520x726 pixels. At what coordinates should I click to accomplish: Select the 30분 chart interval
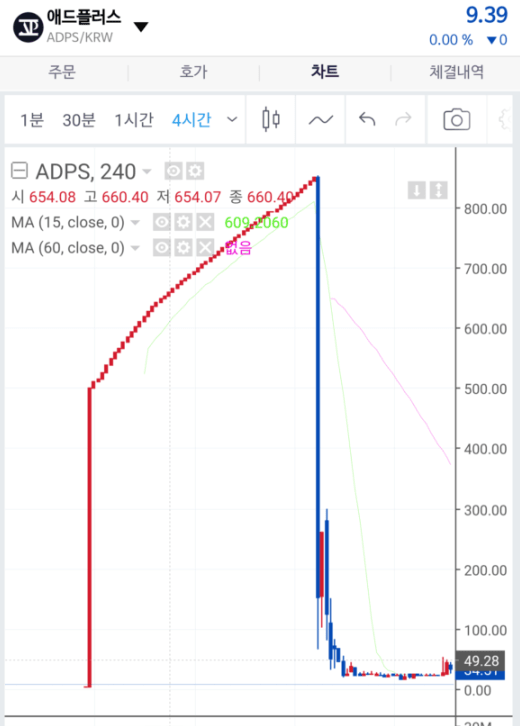(x=79, y=120)
